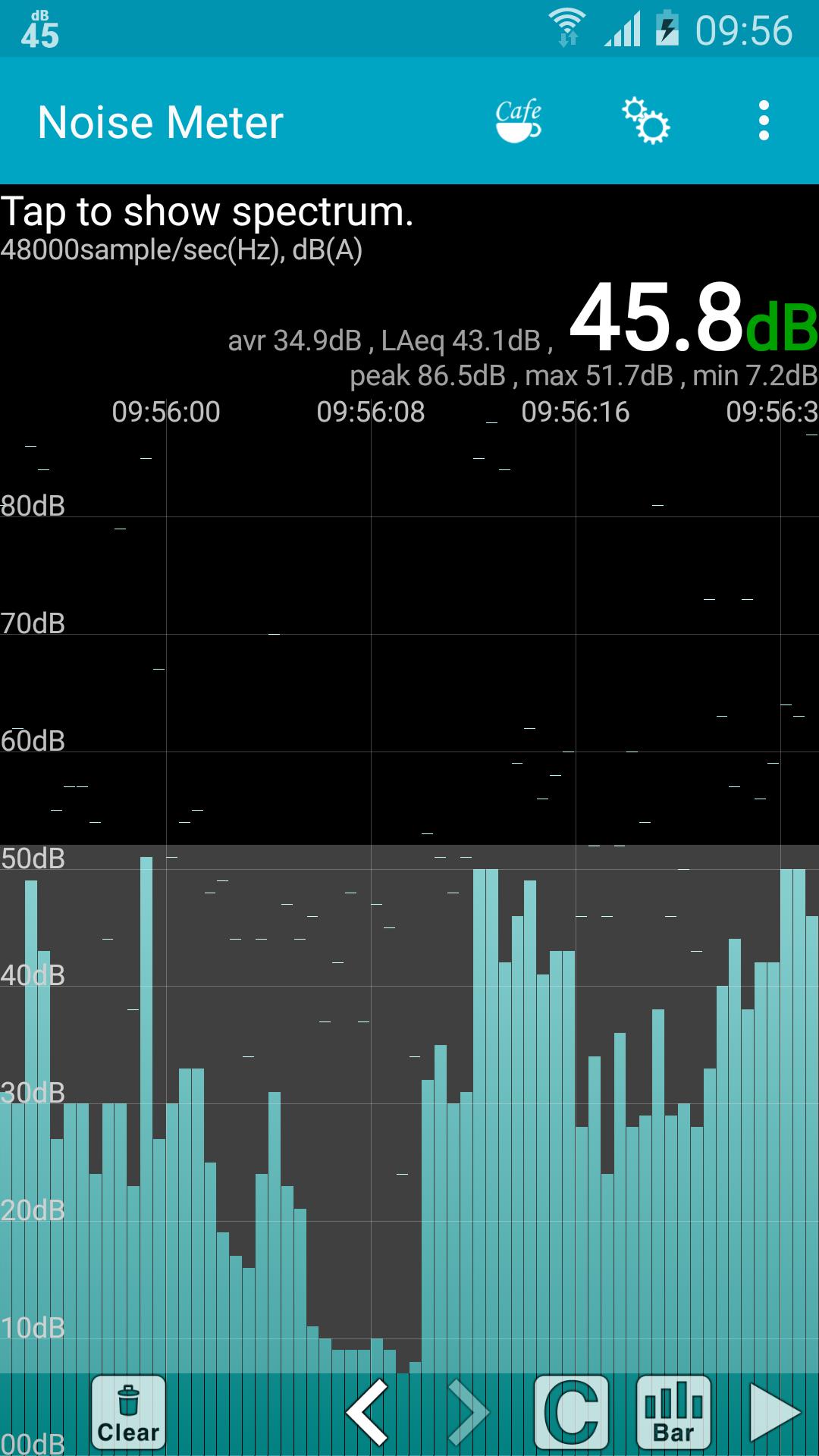The width and height of the screenshot is (819, 1456).
Task: Click the Clear trash icon
Action: click(x=127, y=1410)
